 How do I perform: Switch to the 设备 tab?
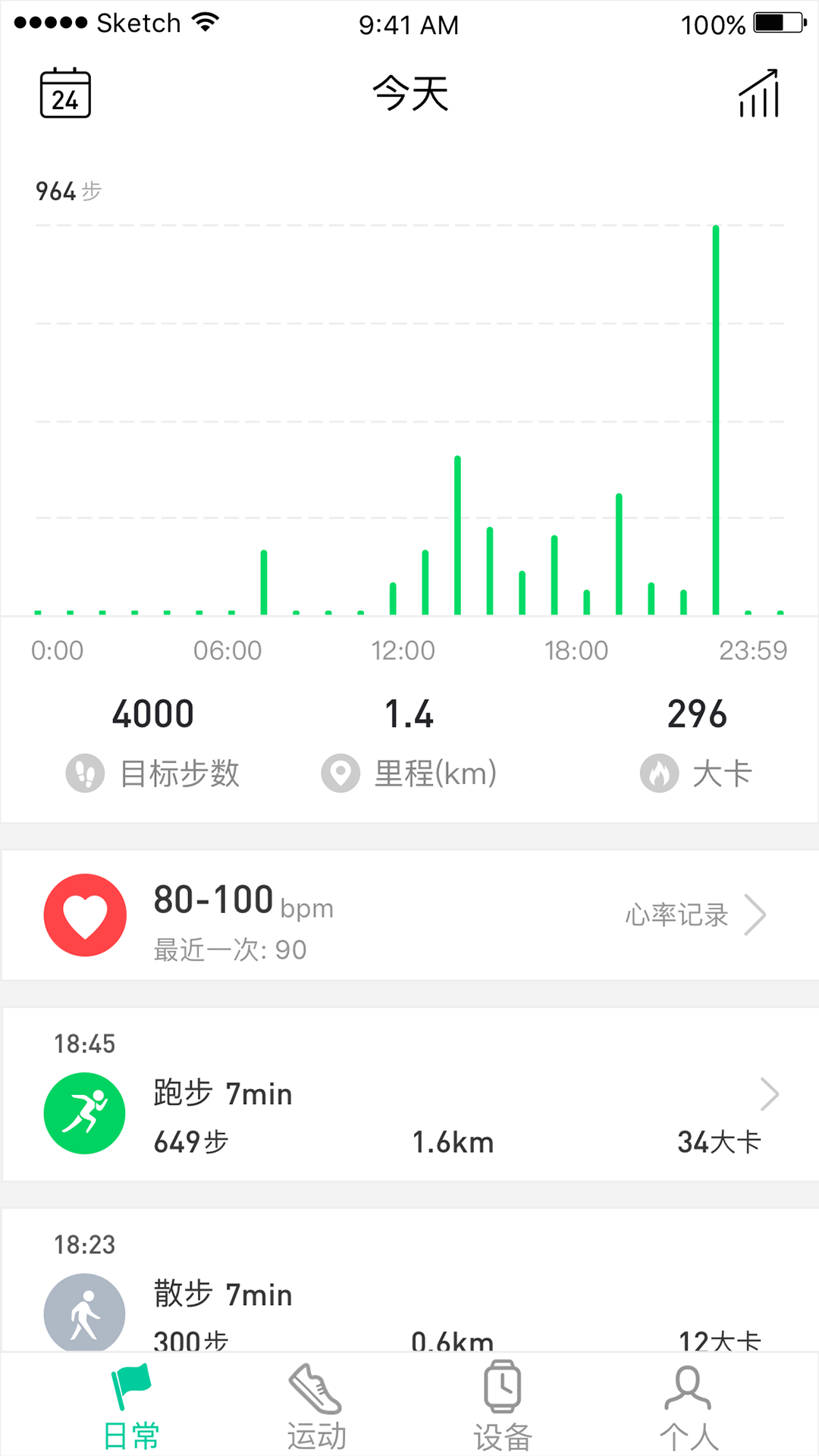502,1407
